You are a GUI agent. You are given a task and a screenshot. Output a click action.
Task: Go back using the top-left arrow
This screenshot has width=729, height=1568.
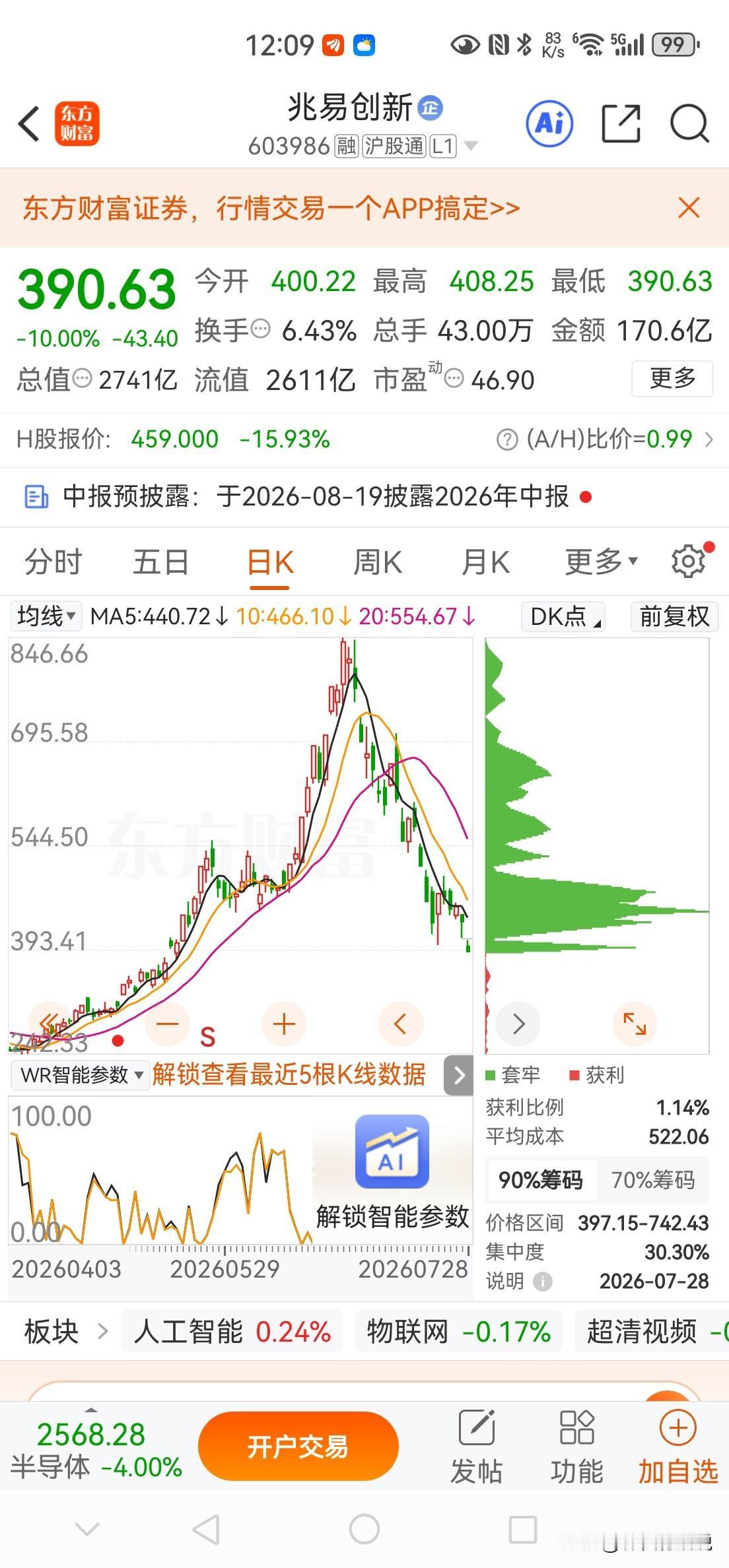[29, 123]
